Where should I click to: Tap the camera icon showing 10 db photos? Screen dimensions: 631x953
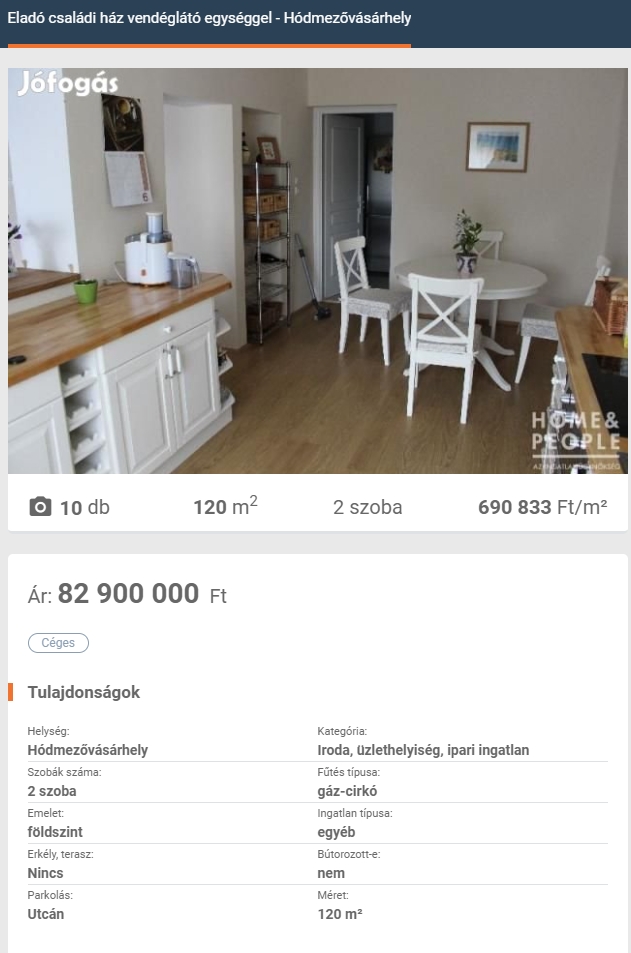pyautogui.click(x=40, y=507)
